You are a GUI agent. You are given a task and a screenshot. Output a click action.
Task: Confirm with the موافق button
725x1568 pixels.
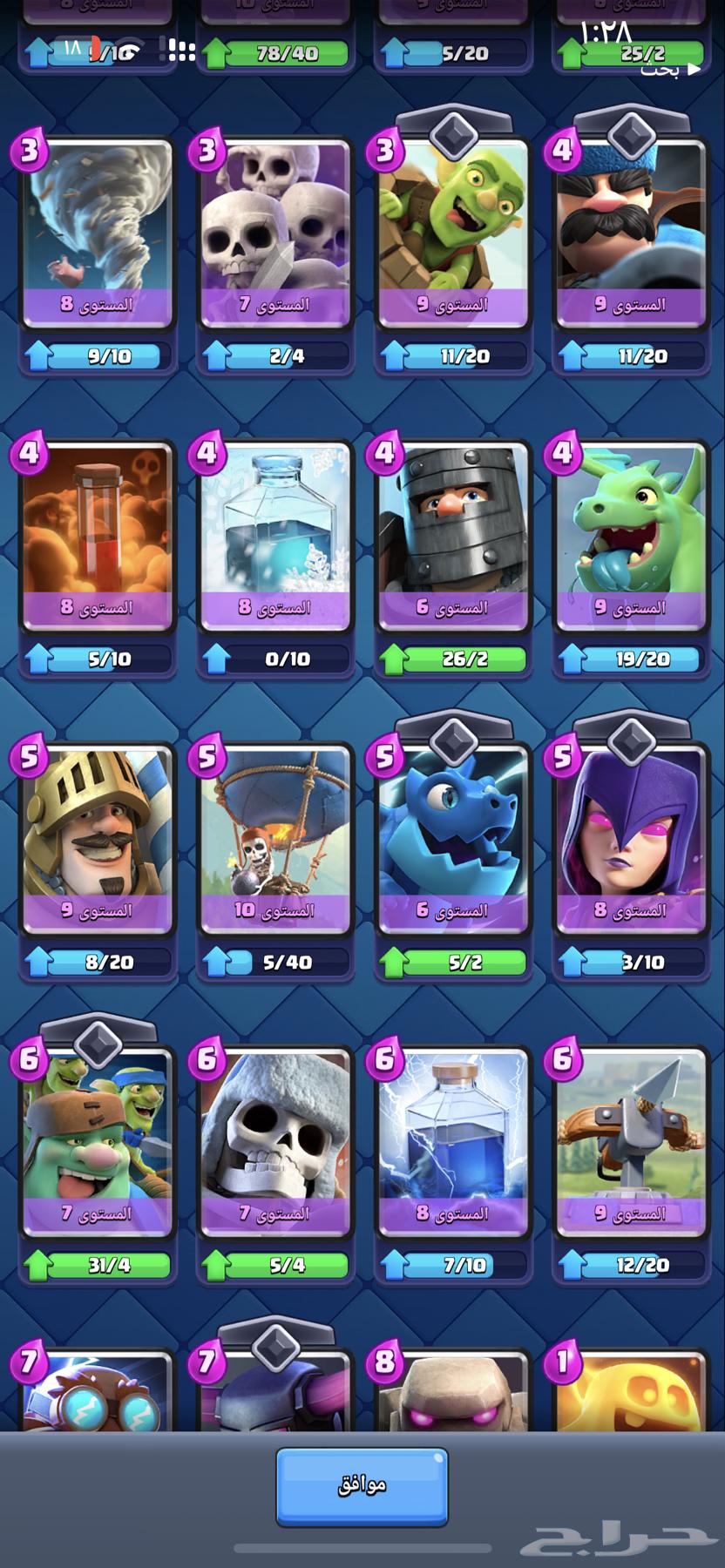[x=362, y=1487]
